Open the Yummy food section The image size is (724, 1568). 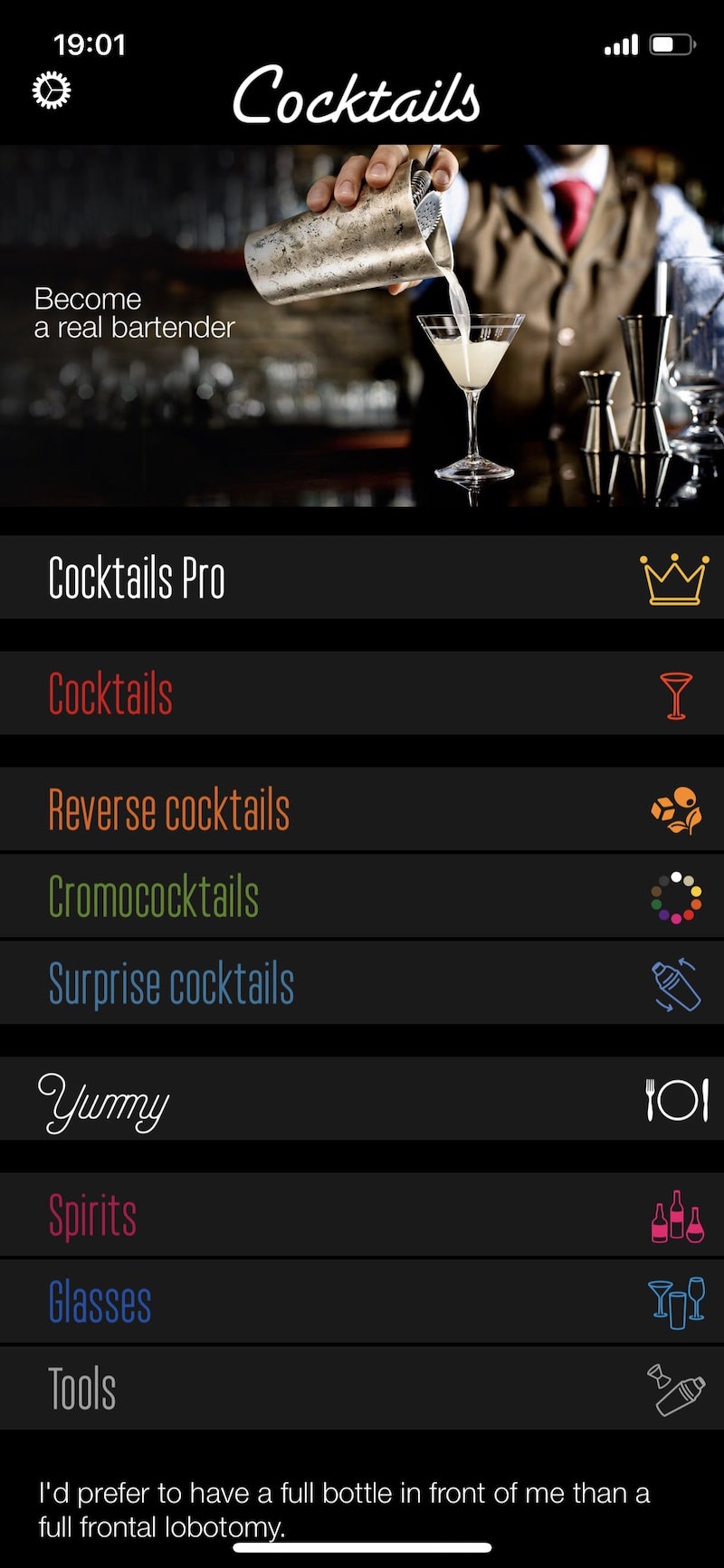(x=362, y=1099)
